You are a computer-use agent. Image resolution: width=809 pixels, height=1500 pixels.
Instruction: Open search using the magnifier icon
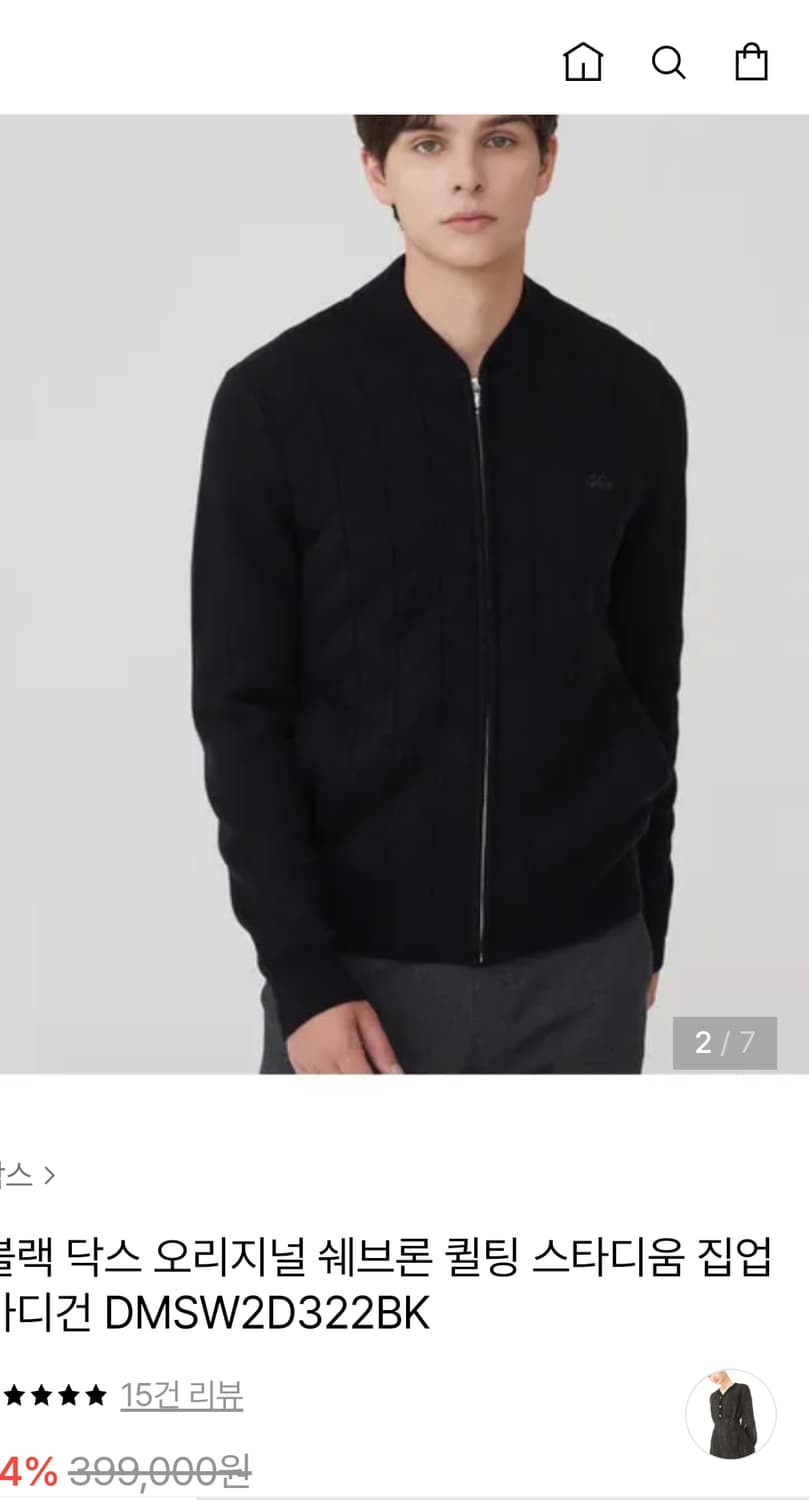click(x=666, y=63)
